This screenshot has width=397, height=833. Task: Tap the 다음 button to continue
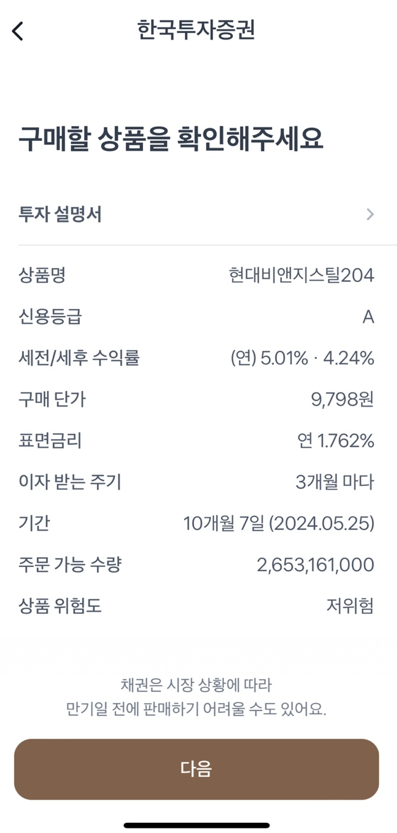click(197, 769)
